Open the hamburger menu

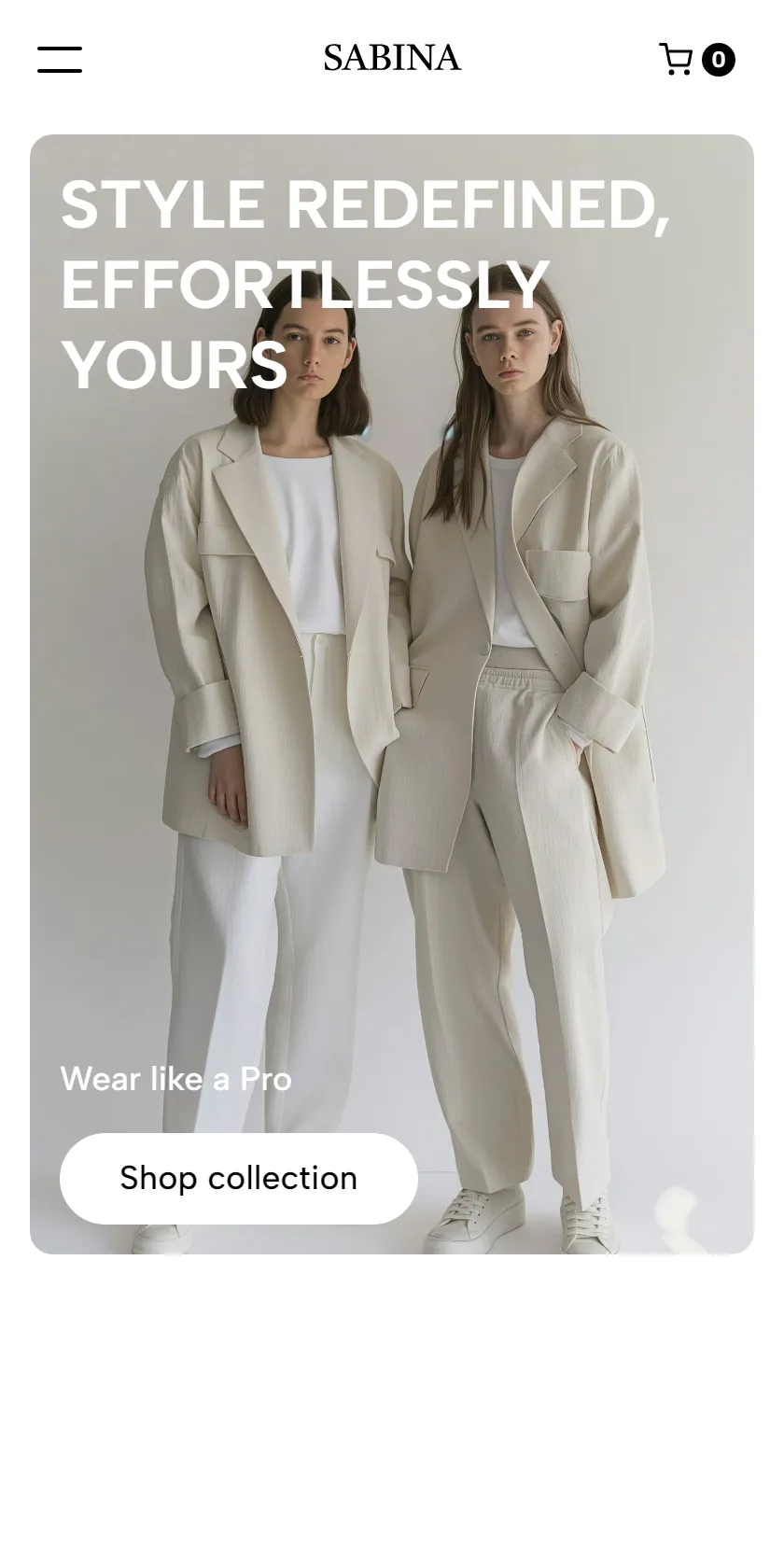point(60,59)
